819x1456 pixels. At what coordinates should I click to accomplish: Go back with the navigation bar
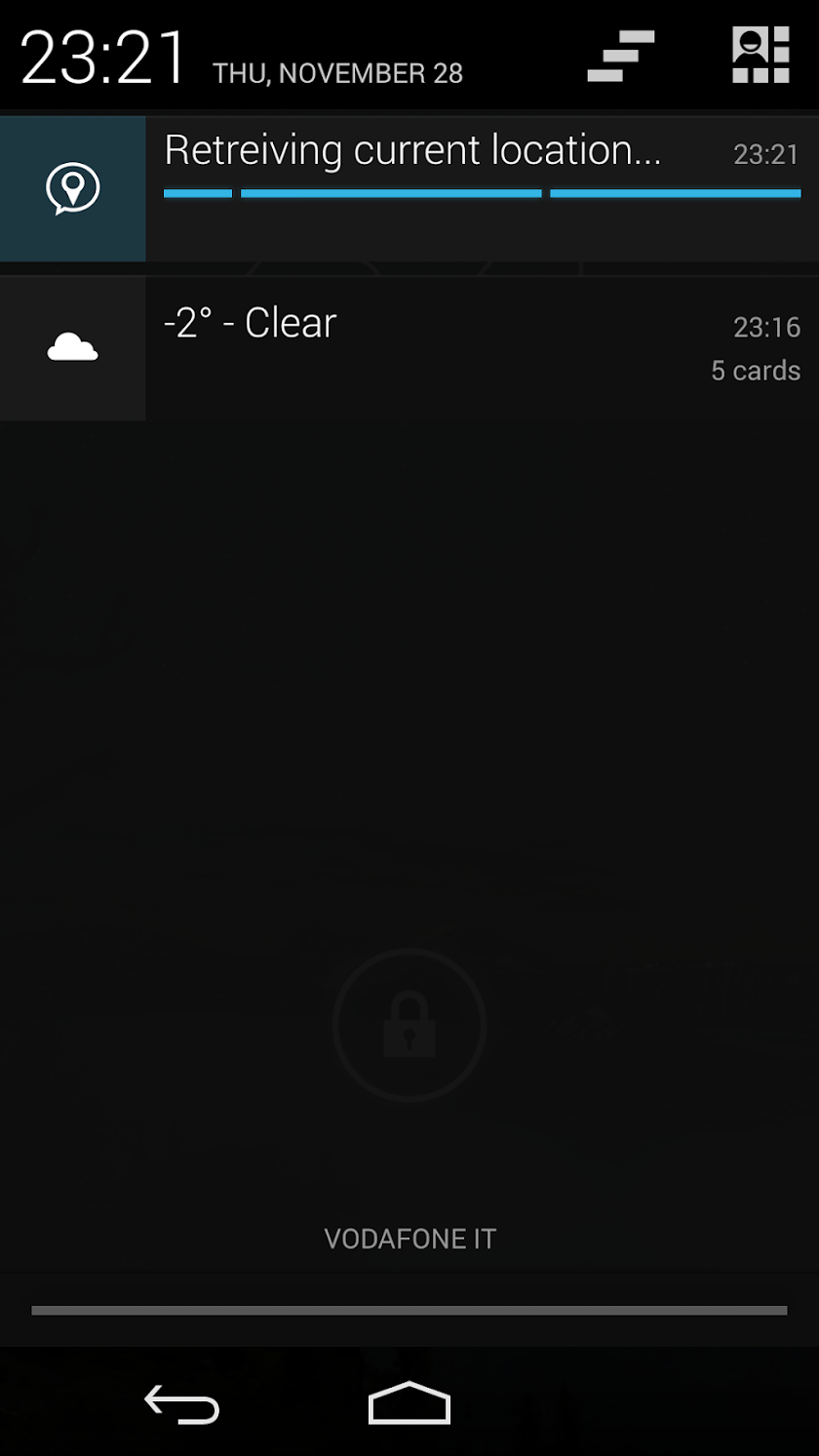click(x=182, y=1405)
